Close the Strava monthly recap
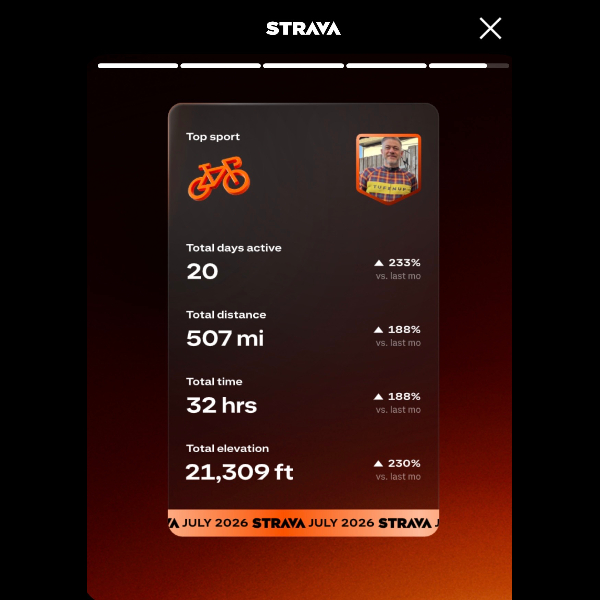Screen dimensions: 600x600 tap(490, 28)
